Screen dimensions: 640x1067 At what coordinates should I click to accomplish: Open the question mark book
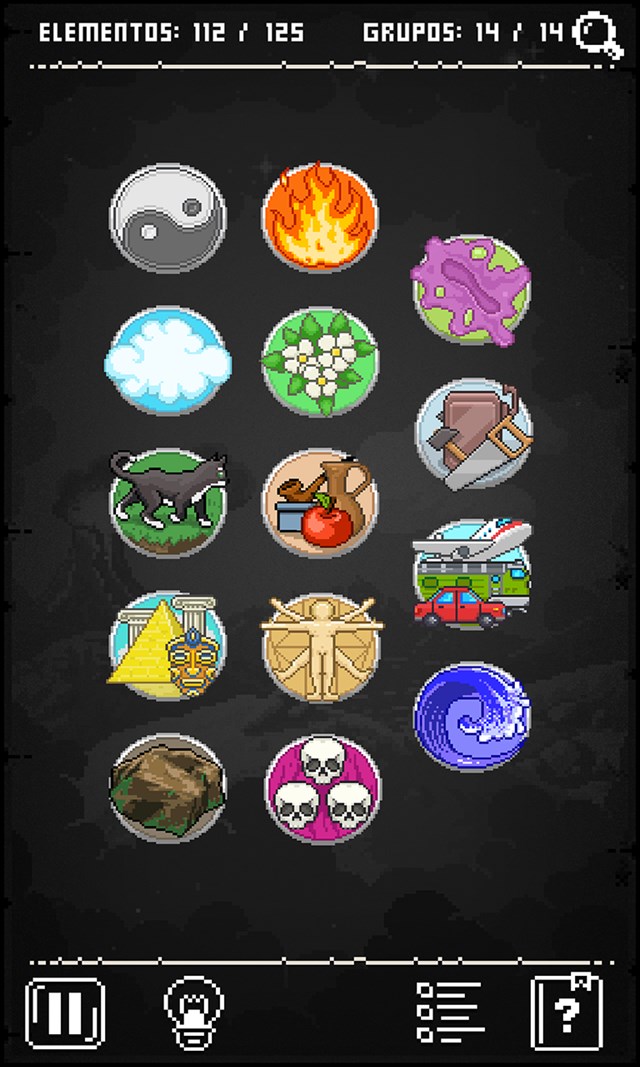click(567, 1013)
